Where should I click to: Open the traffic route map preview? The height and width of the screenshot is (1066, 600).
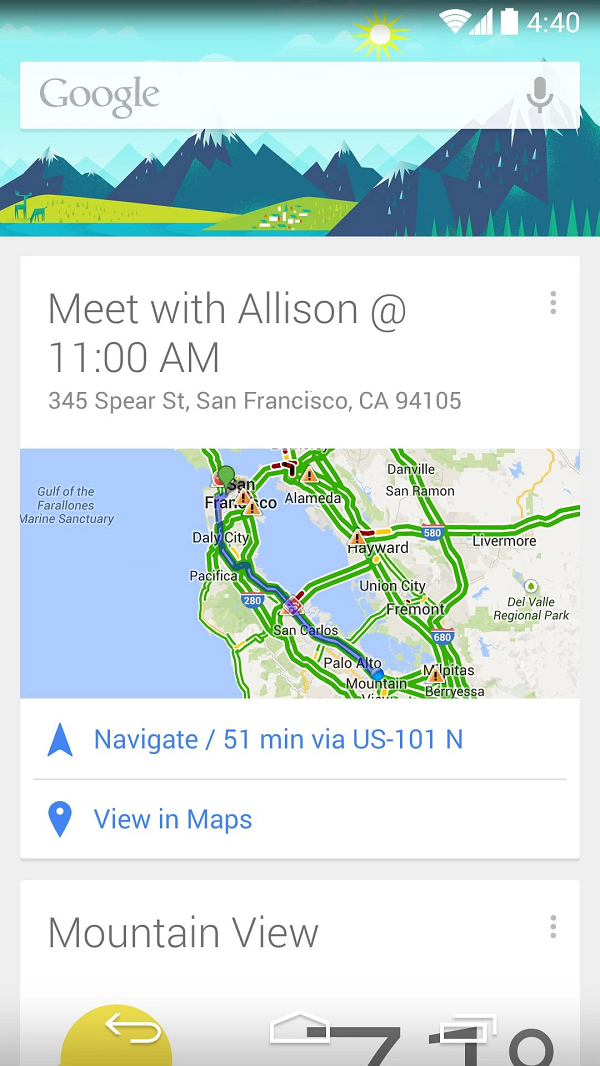300,573
